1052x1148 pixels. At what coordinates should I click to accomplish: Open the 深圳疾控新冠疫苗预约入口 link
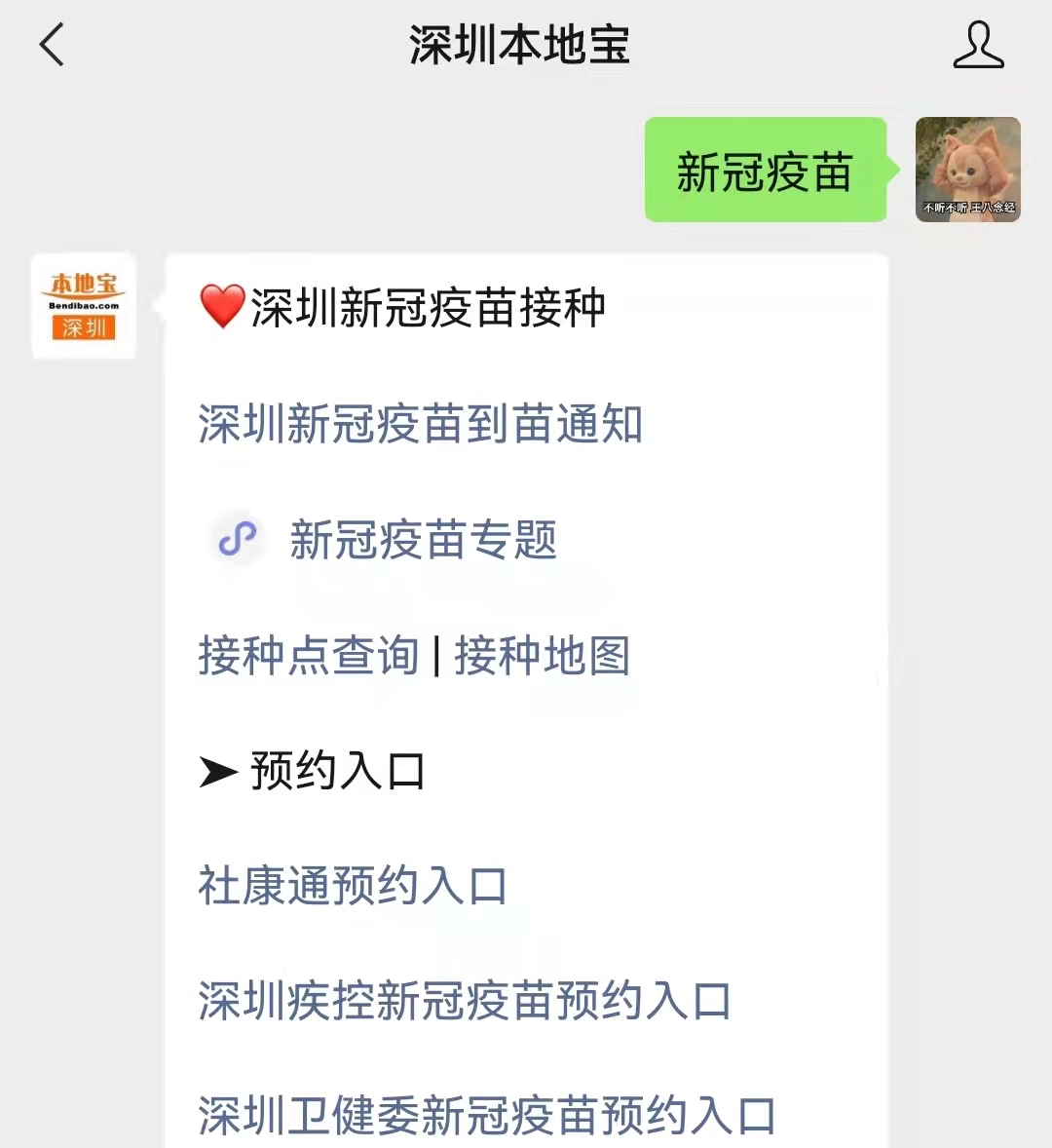[x=465, y=1001]
